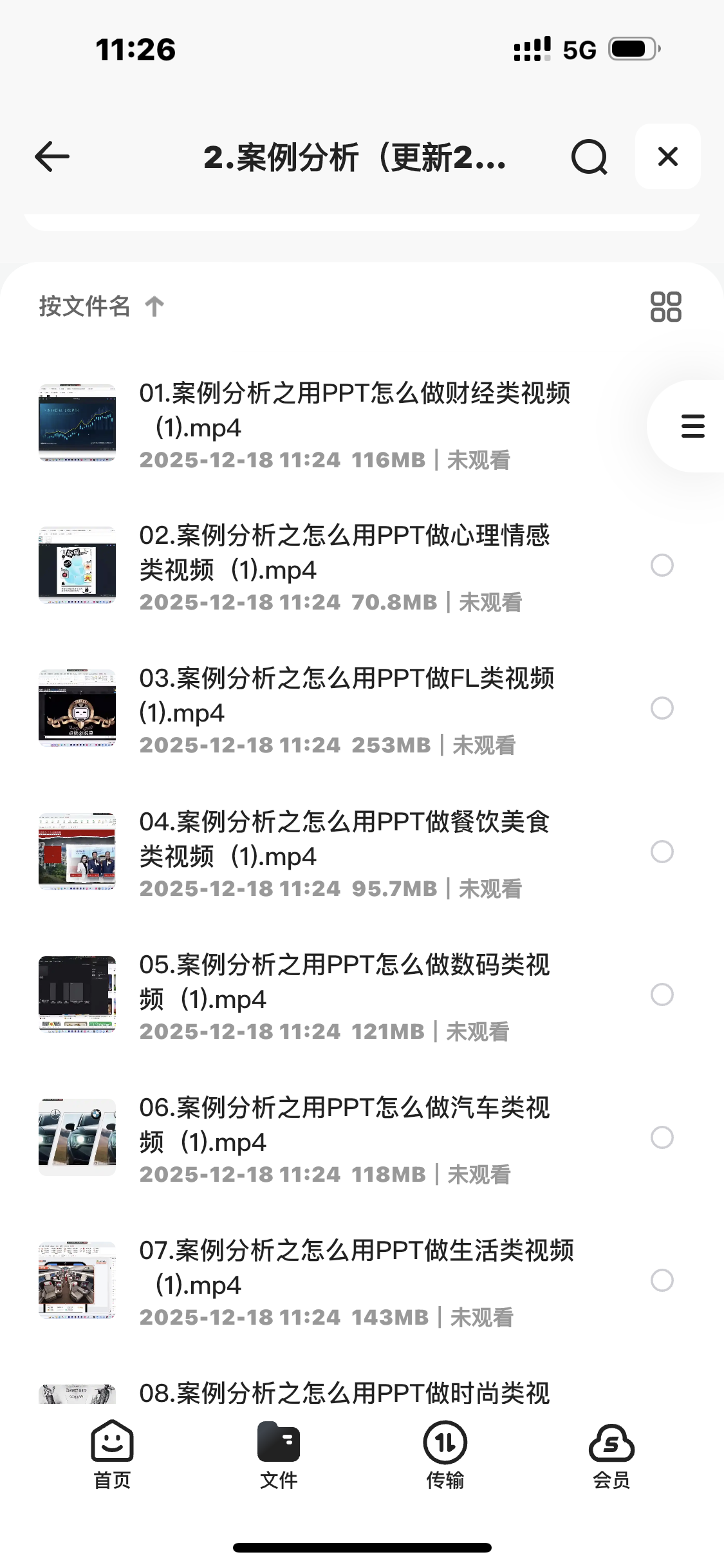Screen dimensions: 724x1568
Task: Open search in this folder
Action: (589, 157)
